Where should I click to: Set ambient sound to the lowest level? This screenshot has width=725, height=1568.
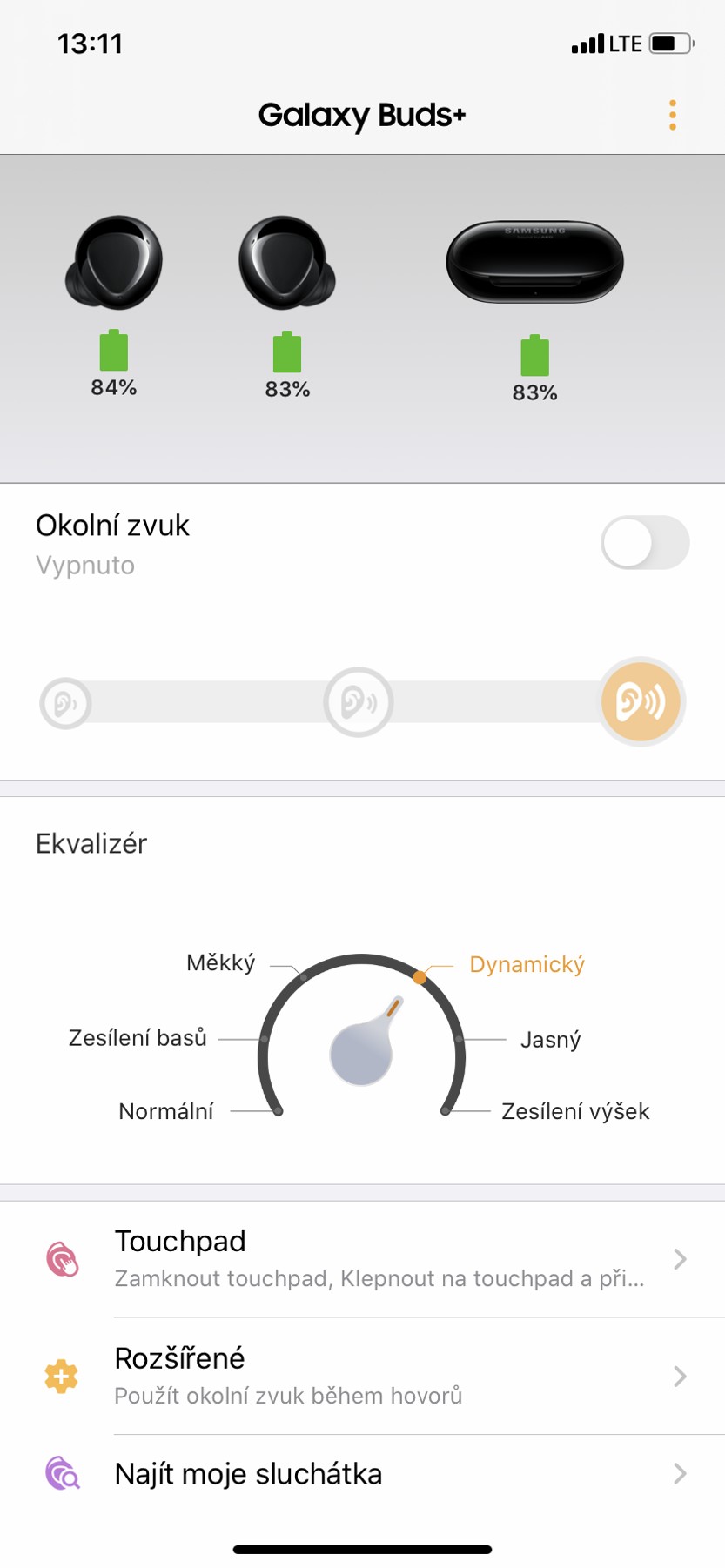click(65, 703)
